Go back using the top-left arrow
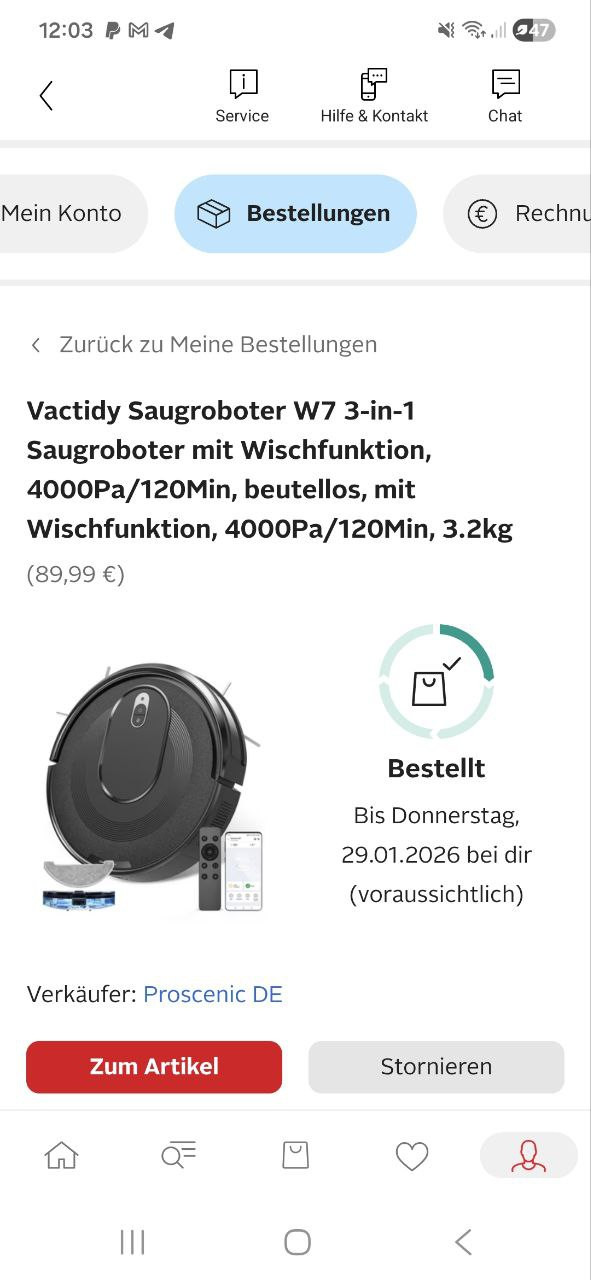591x1280 pixels. (x=45, y=96)
